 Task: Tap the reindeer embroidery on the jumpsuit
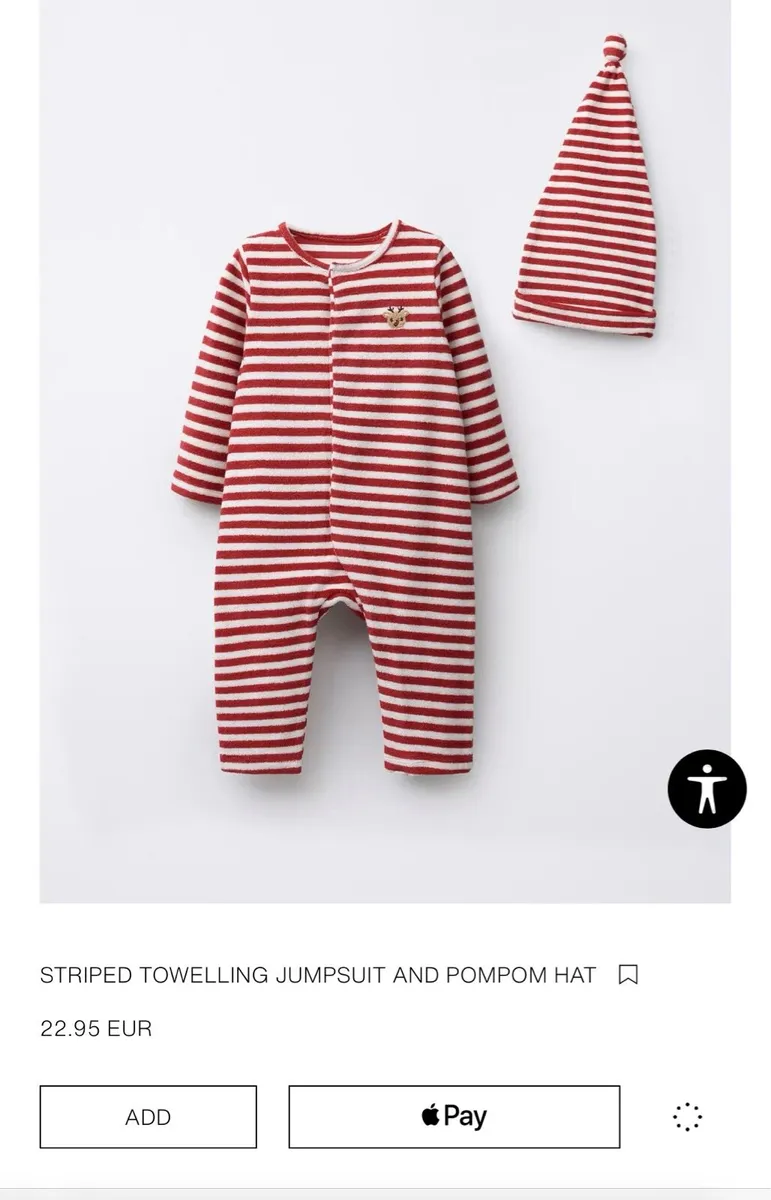[x=396, y=315]
